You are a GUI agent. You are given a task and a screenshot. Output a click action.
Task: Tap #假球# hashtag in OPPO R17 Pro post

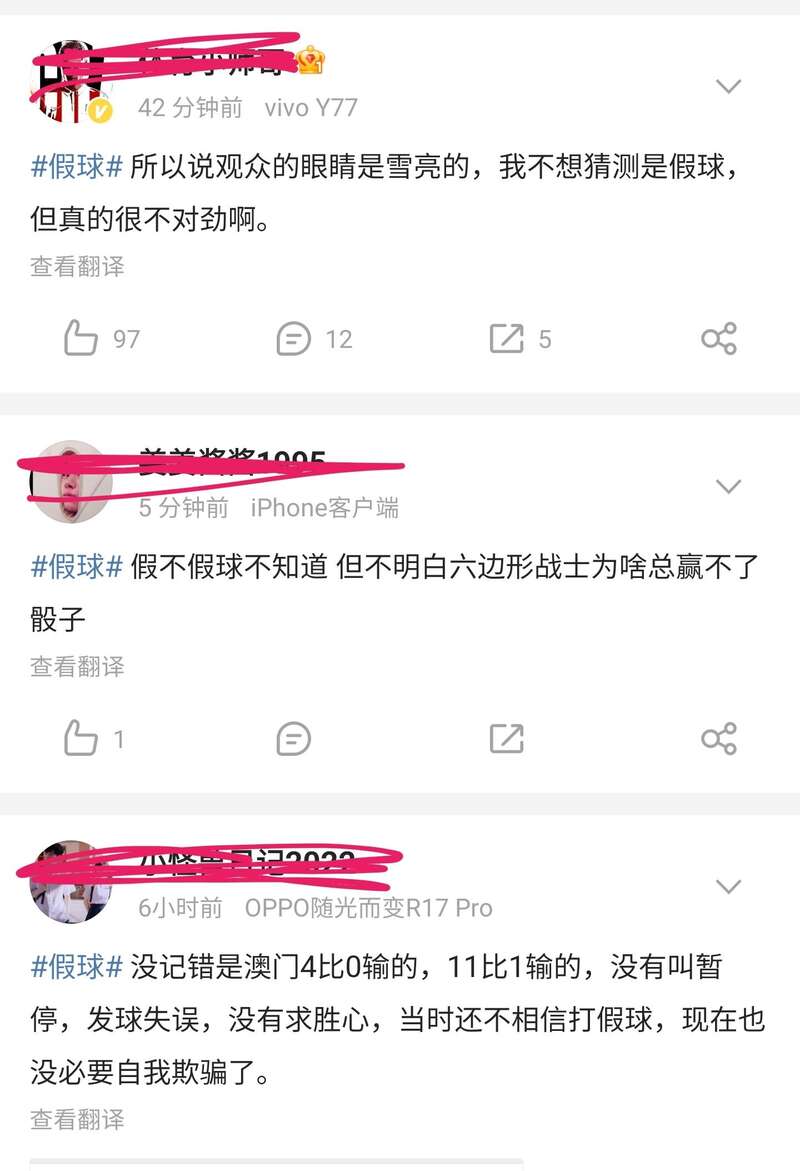(x=78, y=967)
